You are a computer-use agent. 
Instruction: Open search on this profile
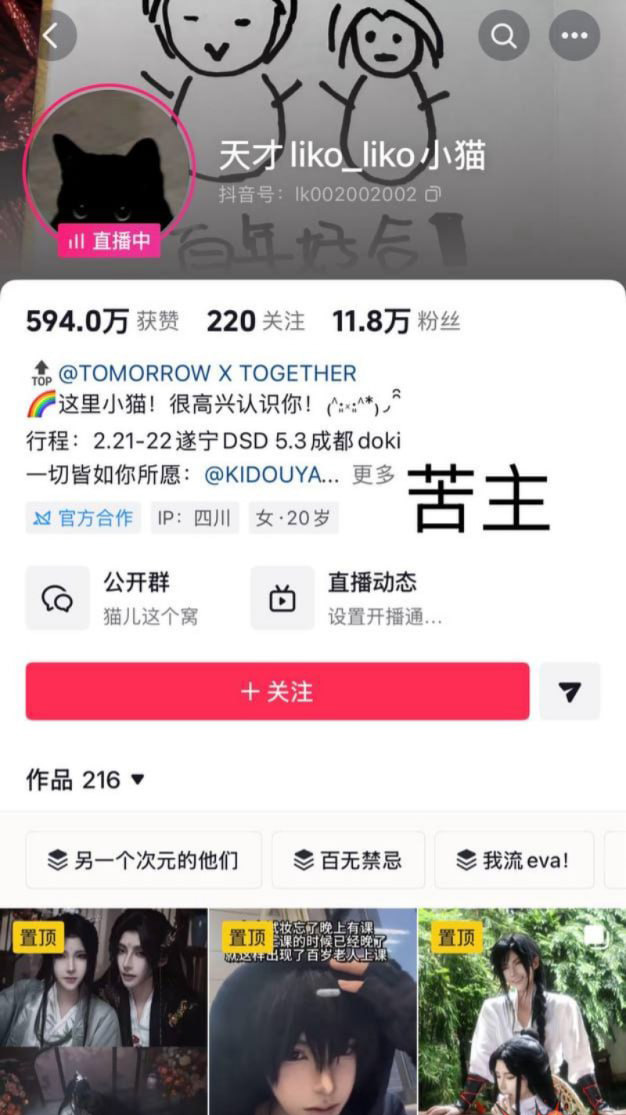point(504,36)
